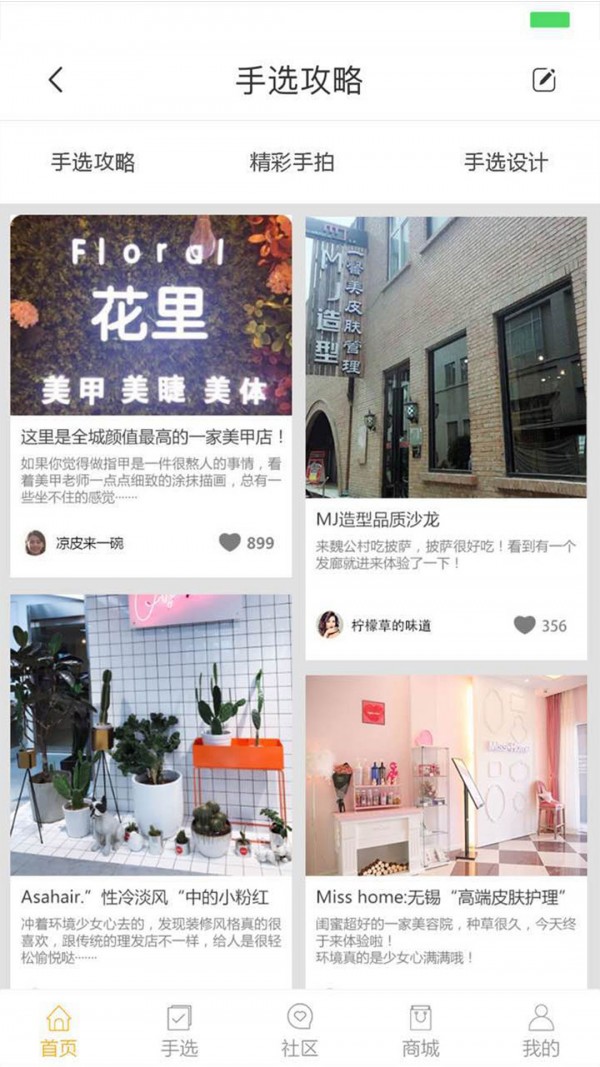
Task: Go to the 我的 profile tab
Action: coord(541,1031)
